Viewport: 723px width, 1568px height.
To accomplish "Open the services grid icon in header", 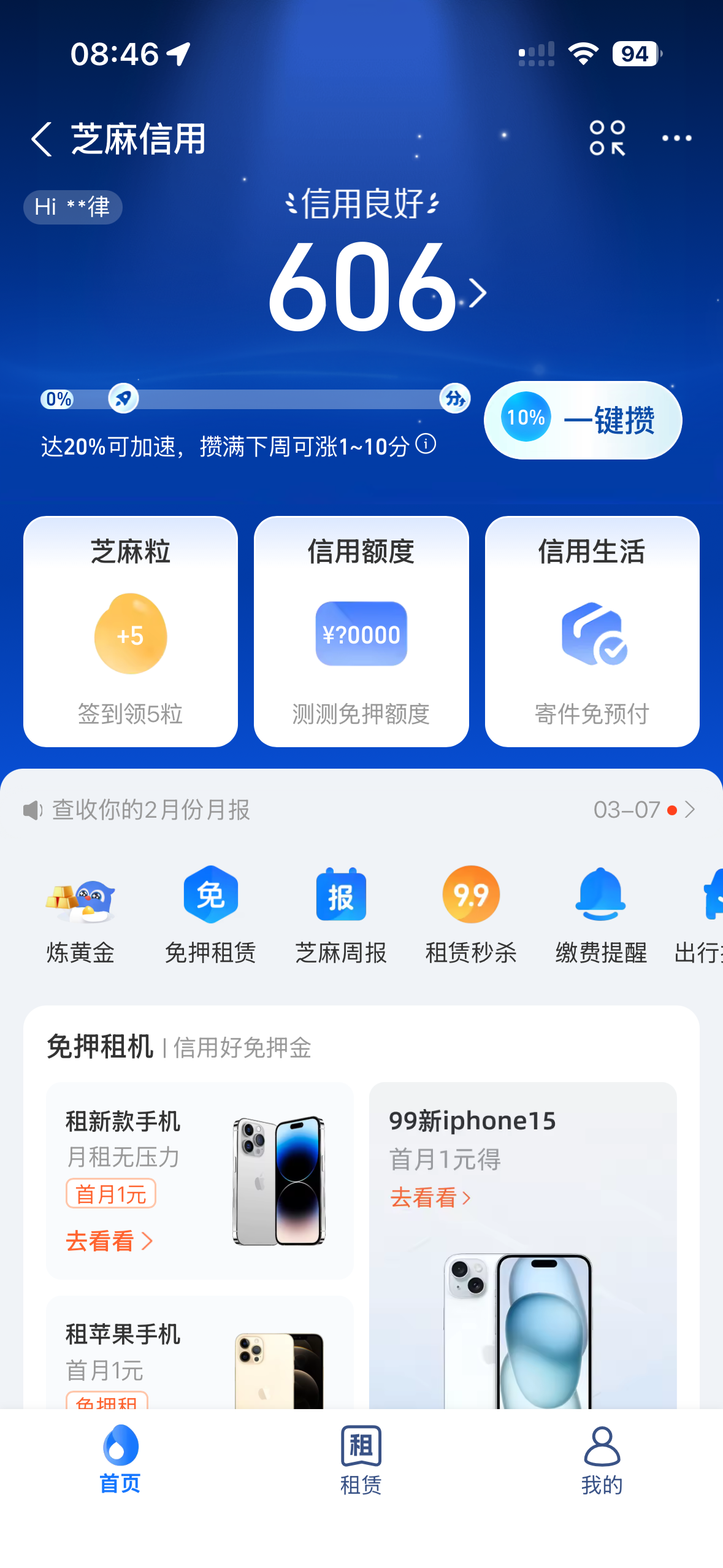I will coord(607,138).
